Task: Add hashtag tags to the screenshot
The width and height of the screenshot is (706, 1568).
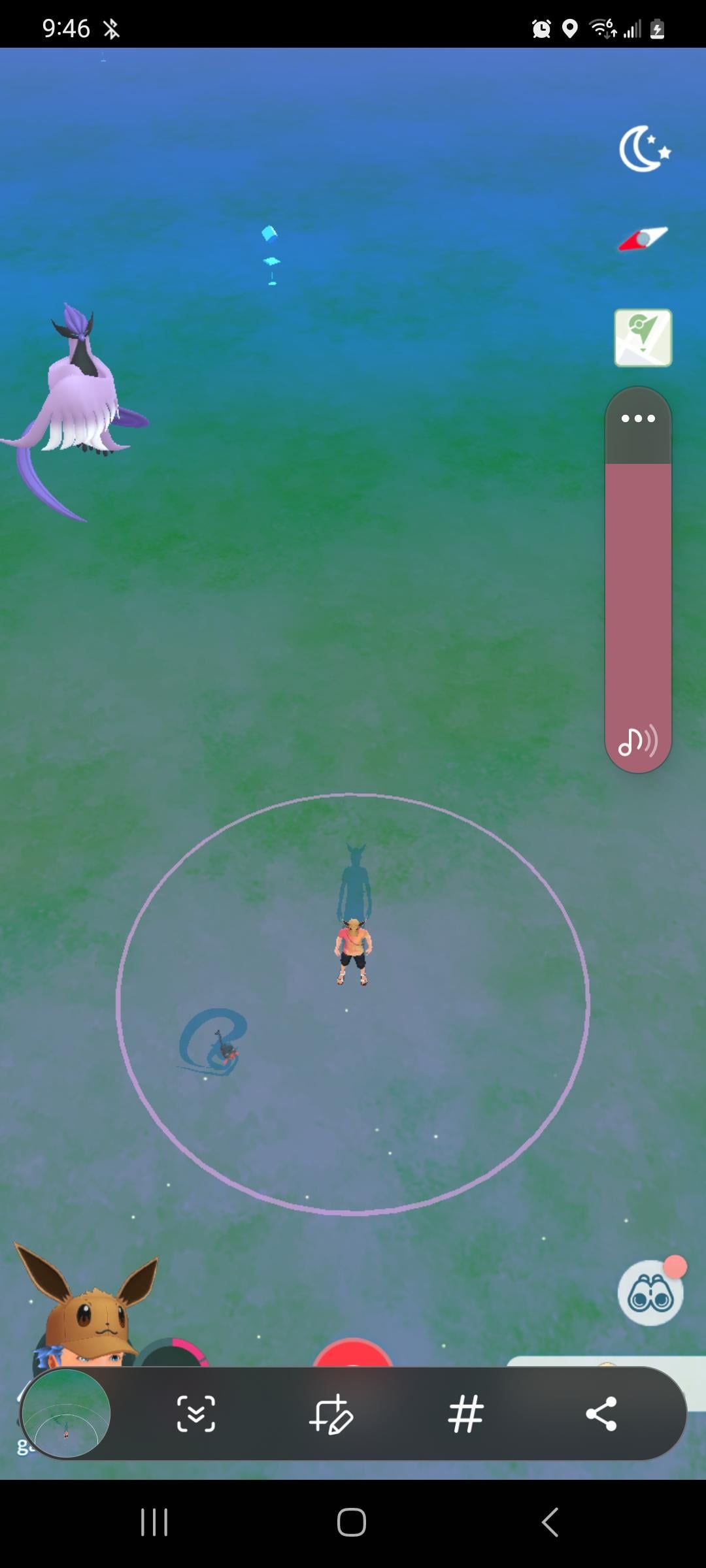Action: (x=466, y=1414)
